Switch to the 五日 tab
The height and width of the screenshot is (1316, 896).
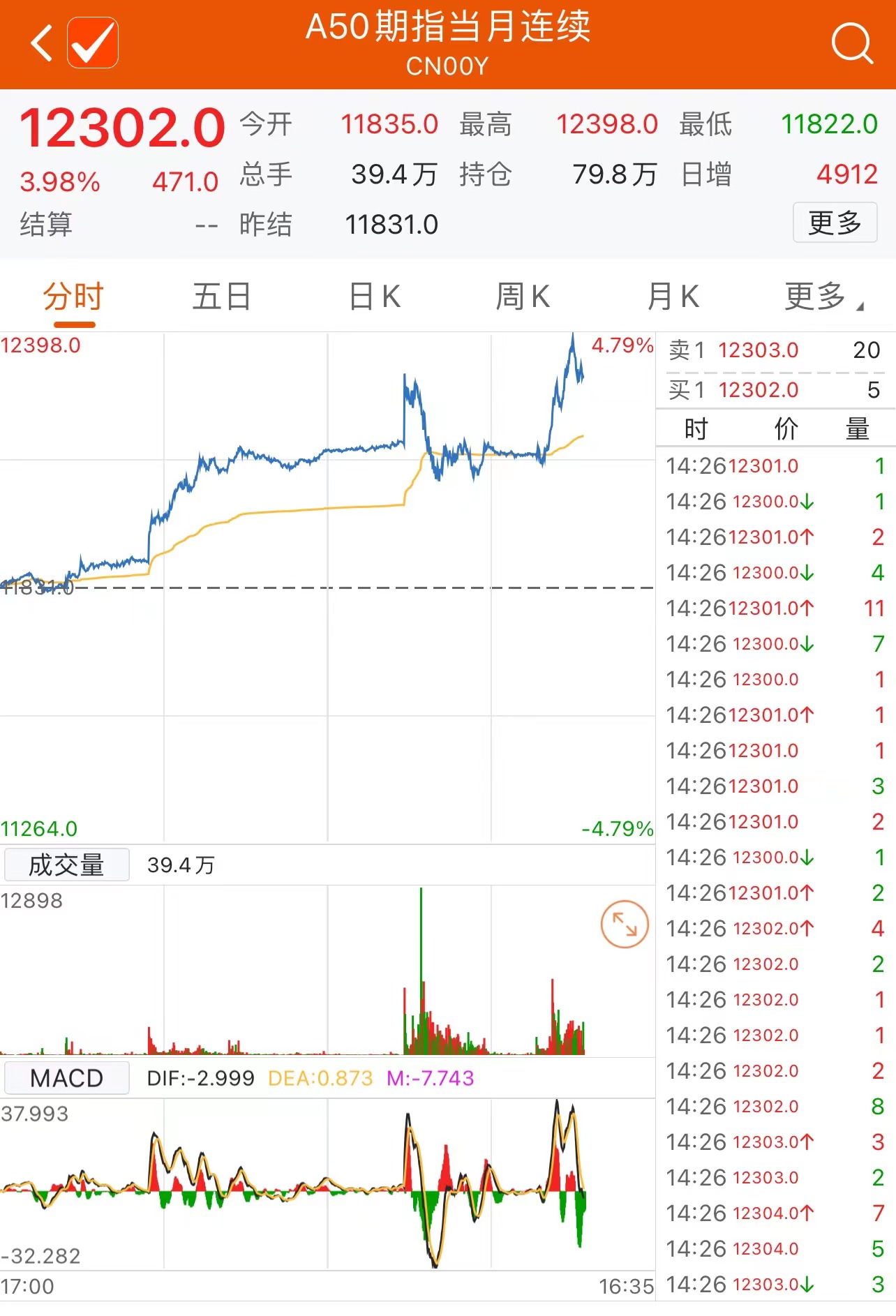(222, 297)
